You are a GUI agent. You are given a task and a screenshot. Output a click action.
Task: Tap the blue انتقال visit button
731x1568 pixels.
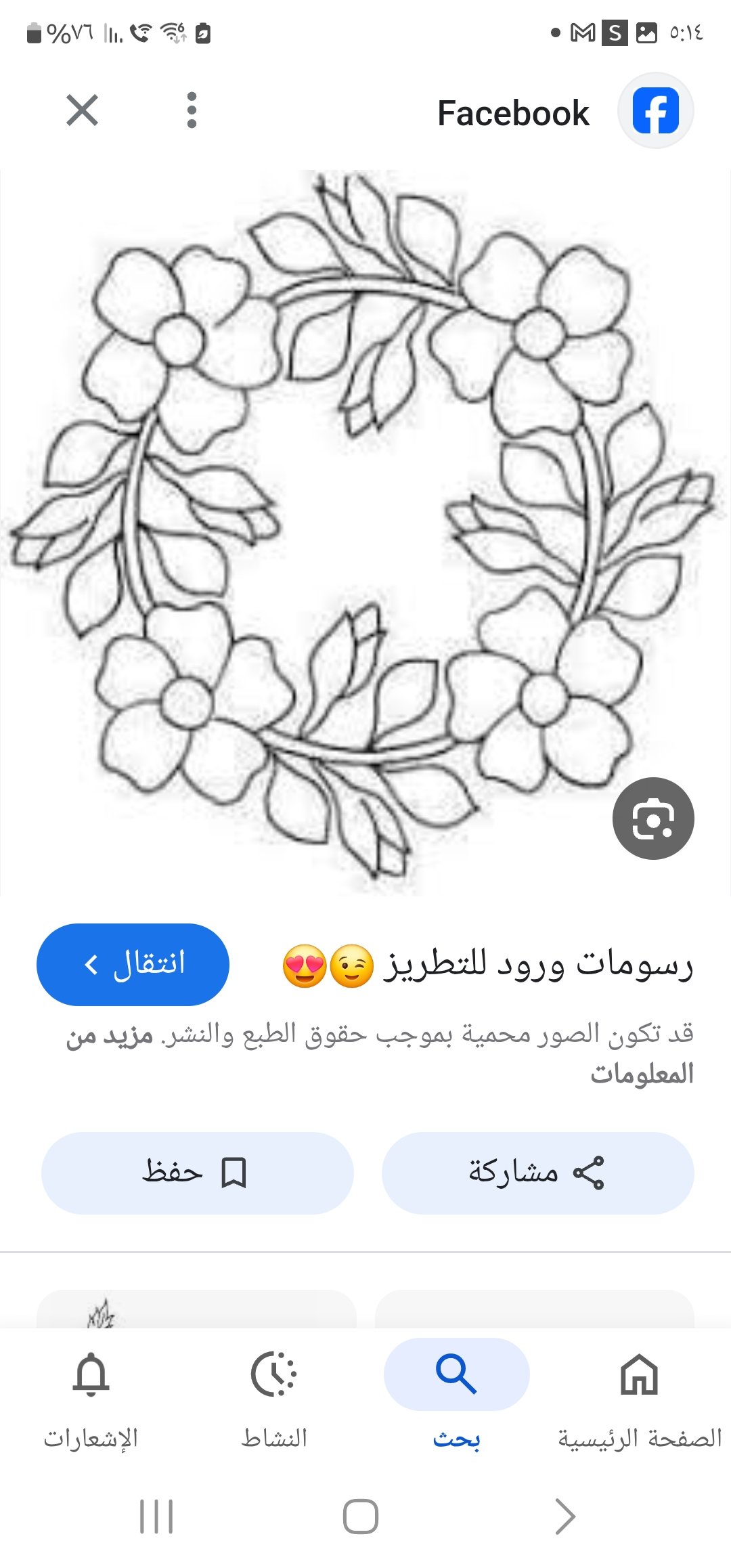133,964
